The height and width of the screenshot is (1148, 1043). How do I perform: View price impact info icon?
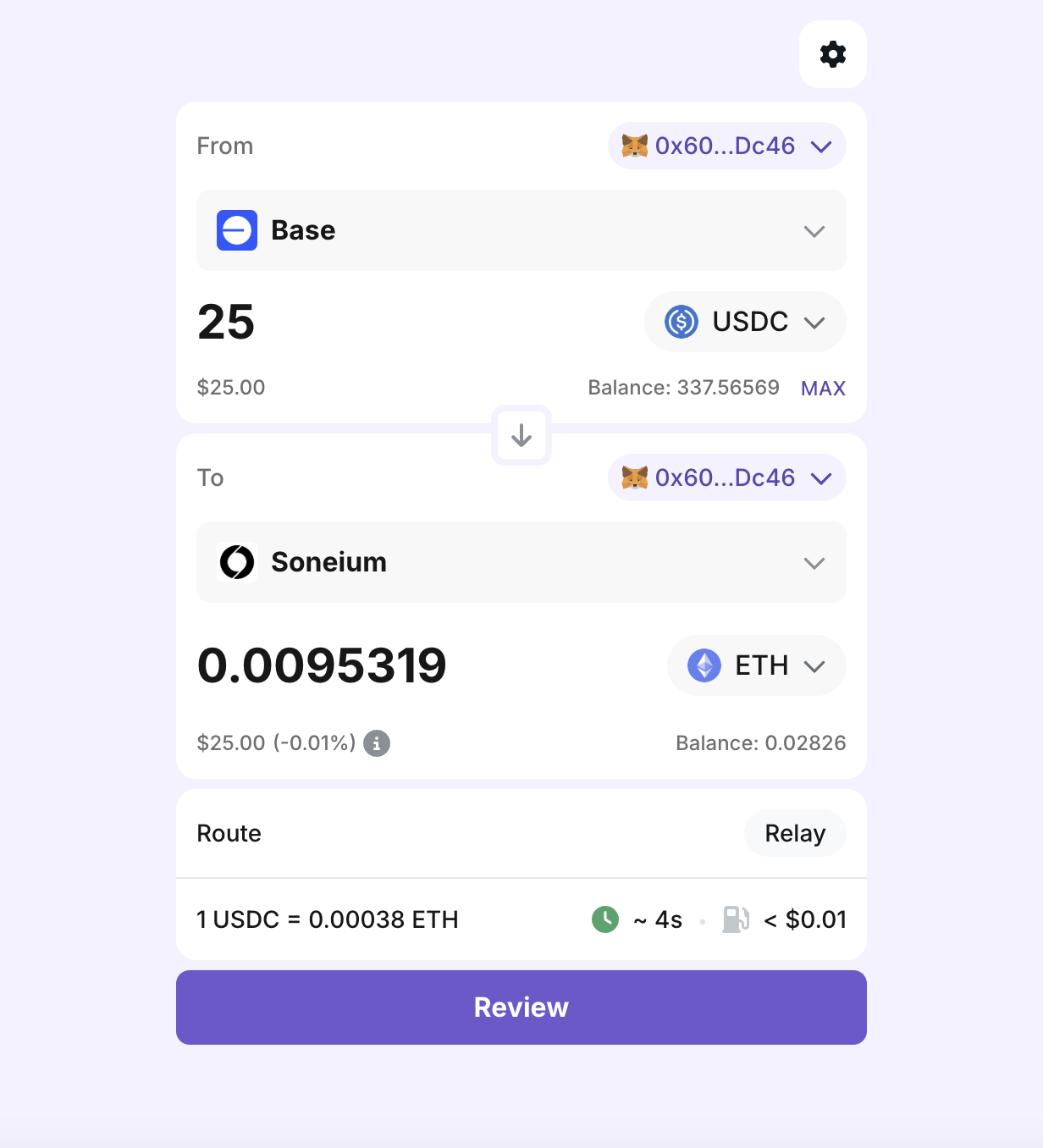tap(377, 743)
